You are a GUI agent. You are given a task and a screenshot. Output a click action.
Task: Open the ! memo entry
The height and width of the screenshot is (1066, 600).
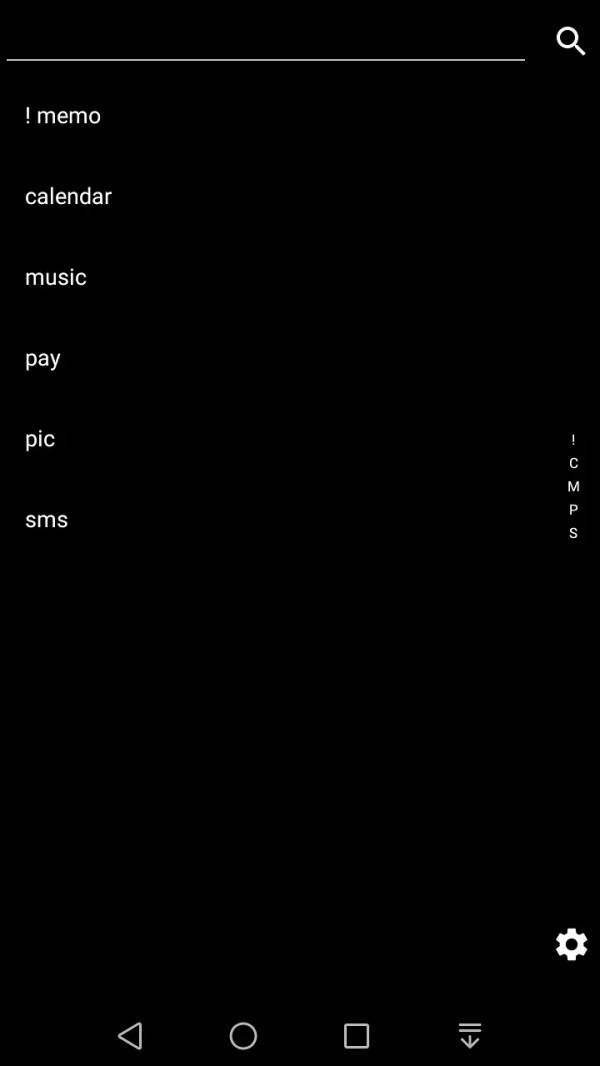click(63, 116)
